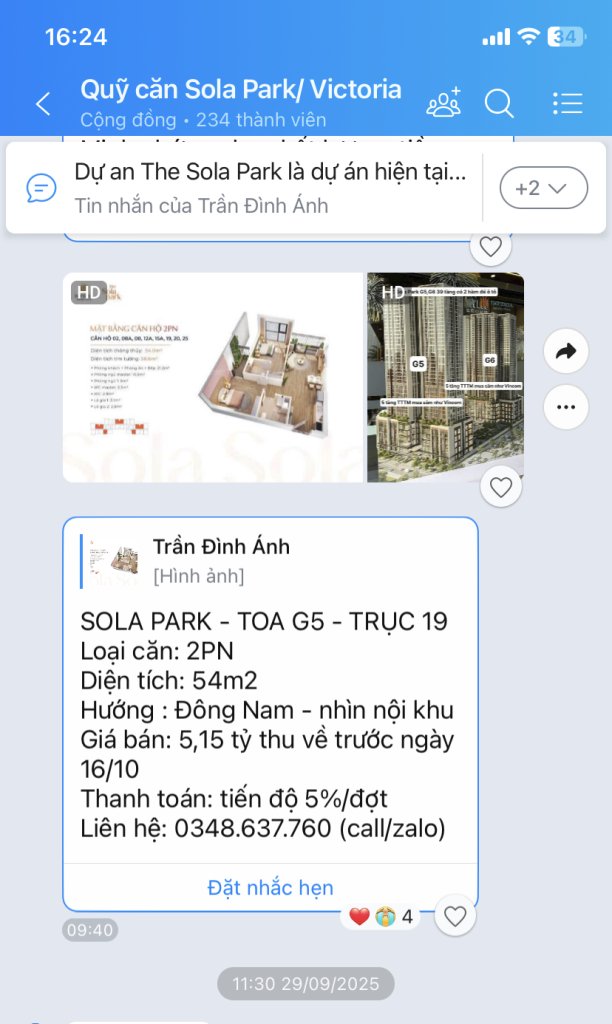View the G5 G6 towers photo
The width and height of the screenshot is (612, 1024).
[x=445, y=378]
